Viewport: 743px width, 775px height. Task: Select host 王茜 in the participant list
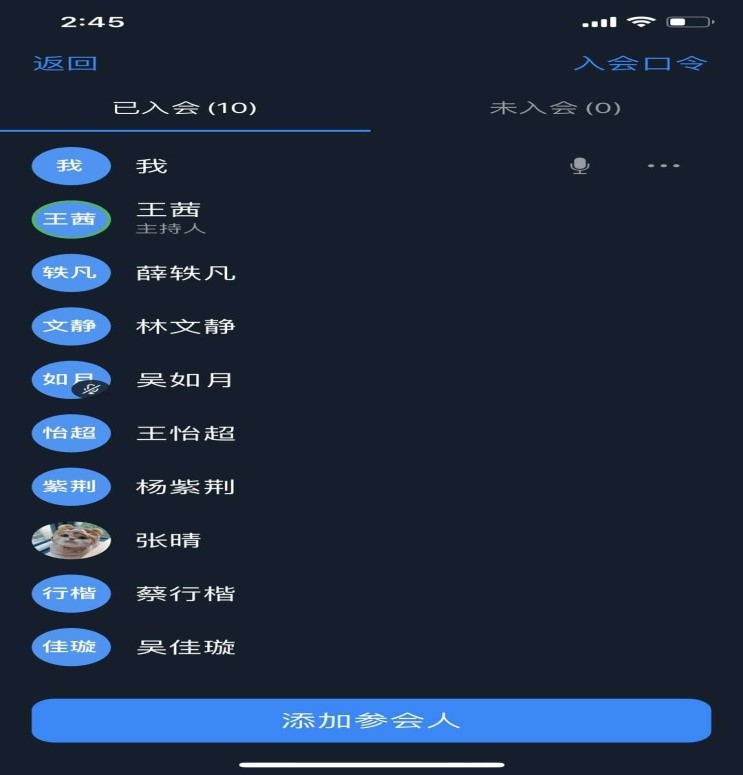coord(168,216)
